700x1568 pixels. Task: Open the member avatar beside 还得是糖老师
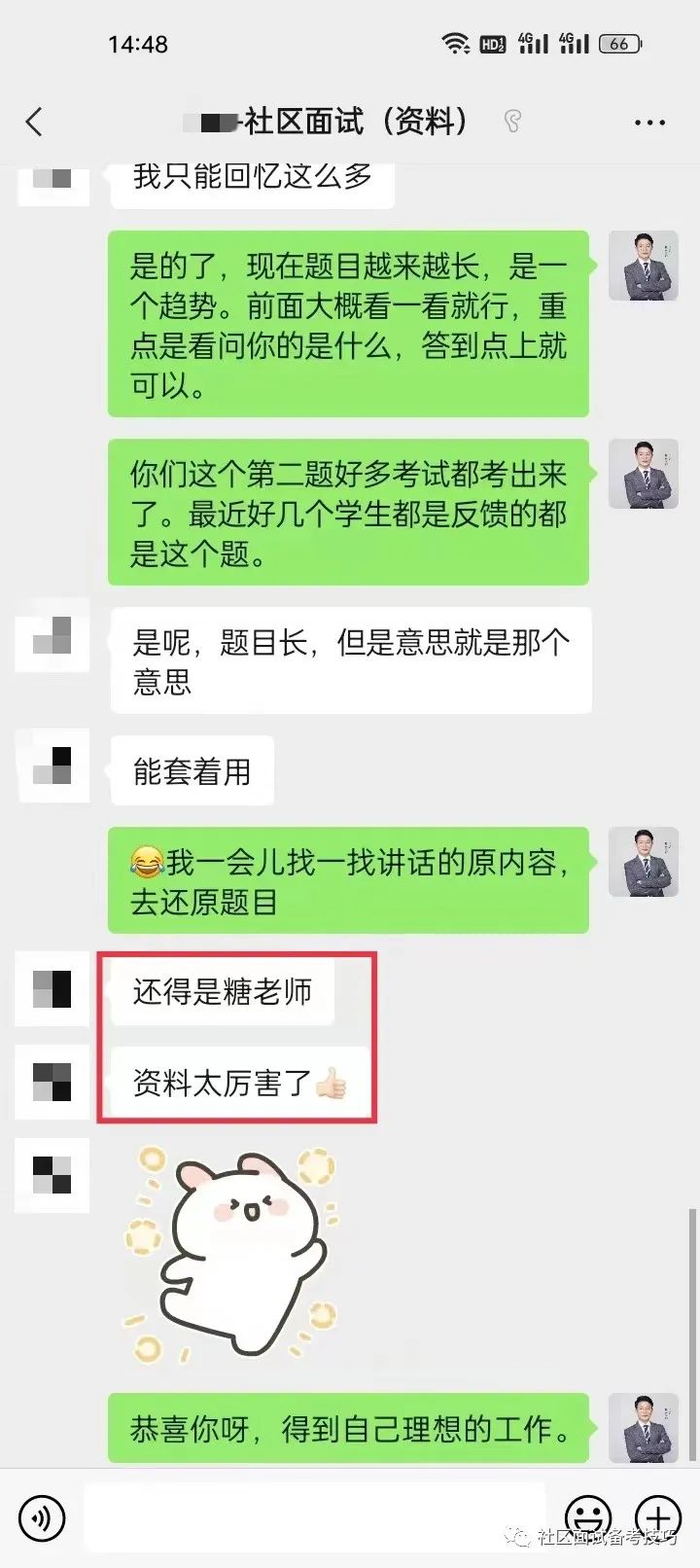(52, 991)
